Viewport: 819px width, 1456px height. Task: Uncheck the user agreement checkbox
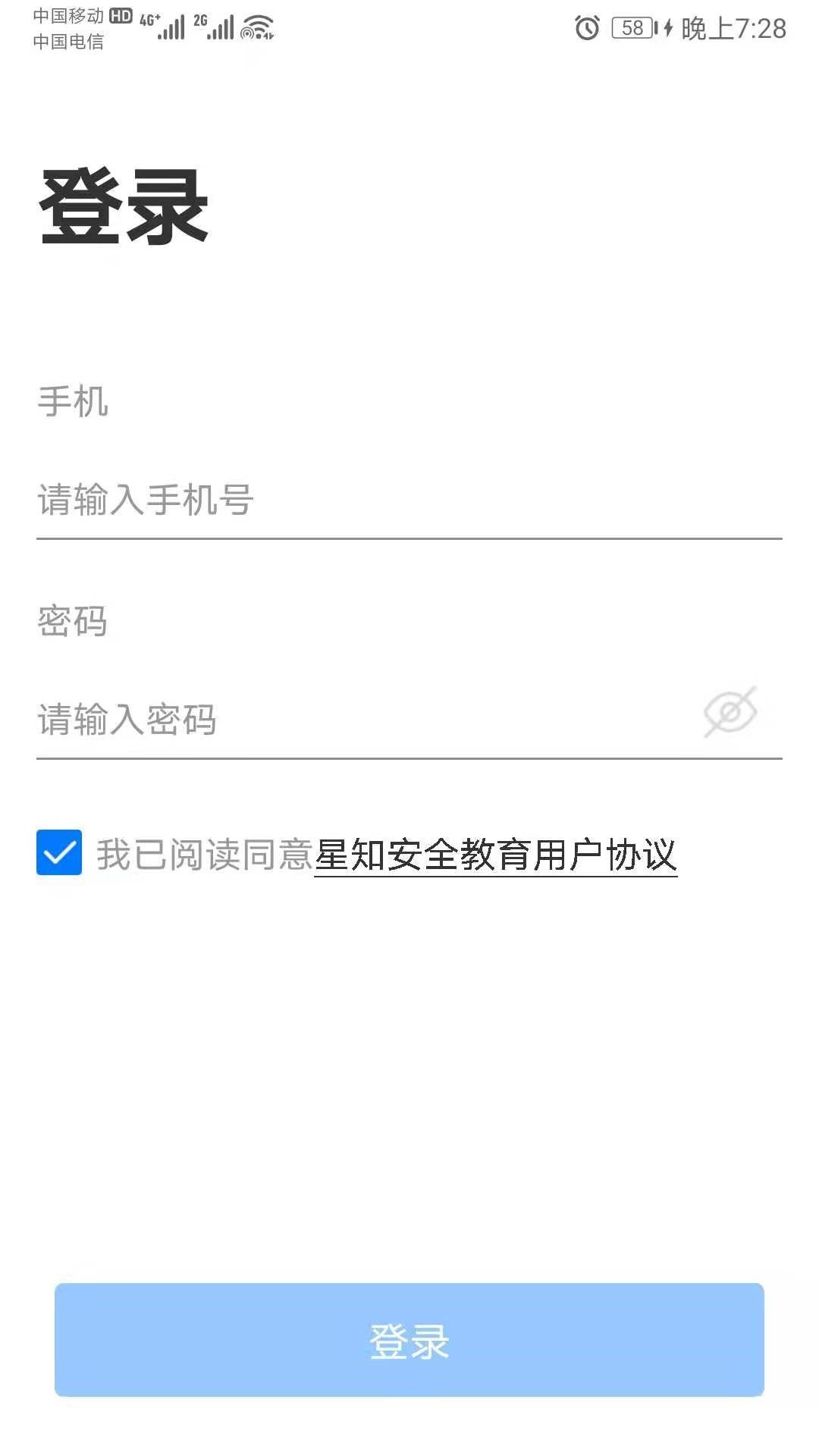(59, 852)
